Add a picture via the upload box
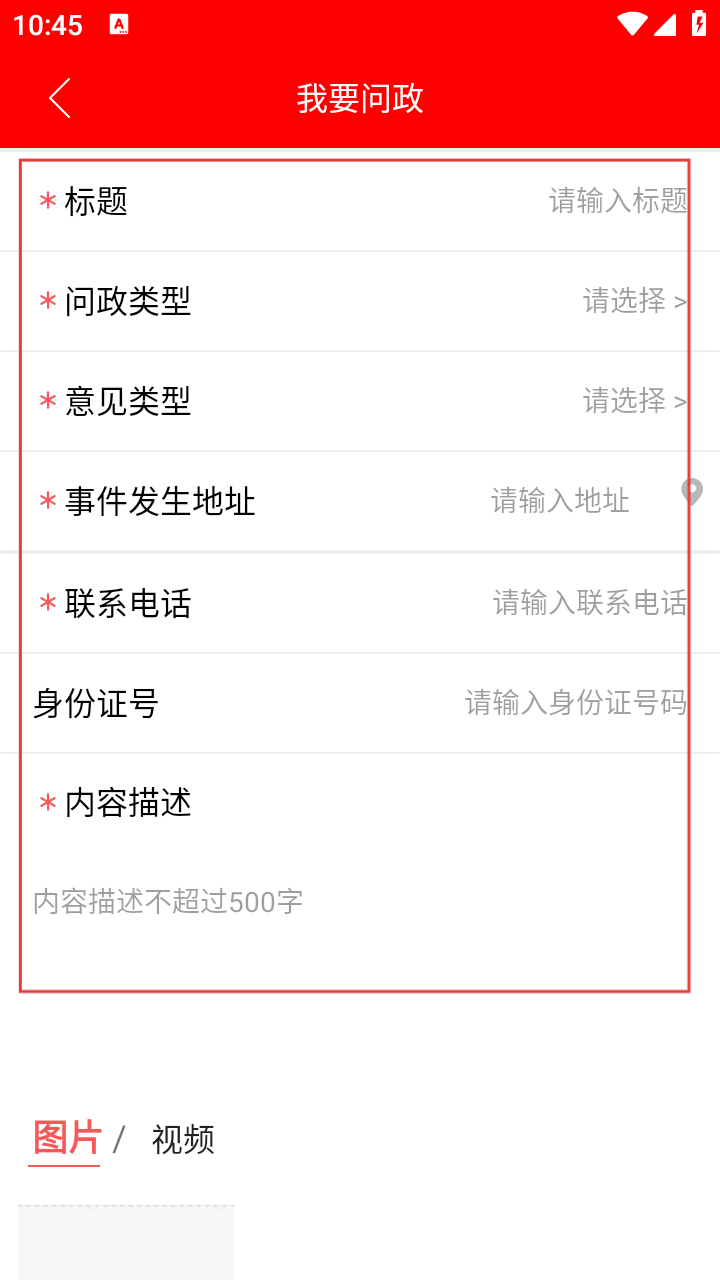This screenshot has width=720, height=1280. [x=126, y=1242]
